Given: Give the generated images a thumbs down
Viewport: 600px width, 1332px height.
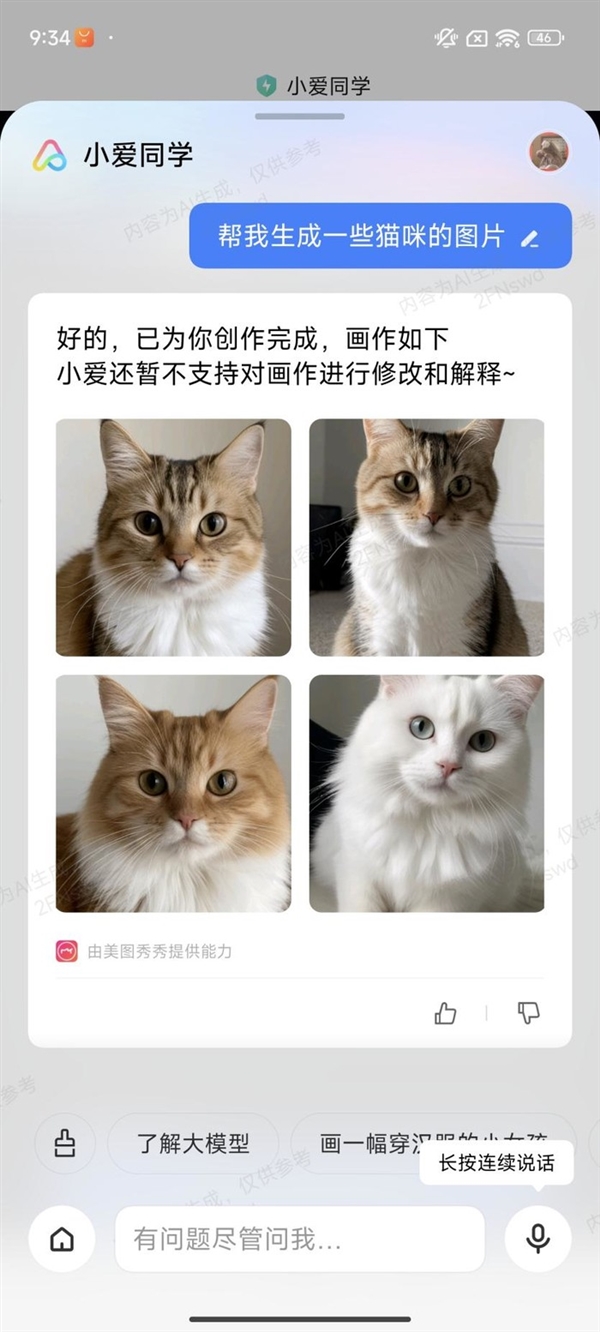Looking at the screenshot, I should [528, 1013].
